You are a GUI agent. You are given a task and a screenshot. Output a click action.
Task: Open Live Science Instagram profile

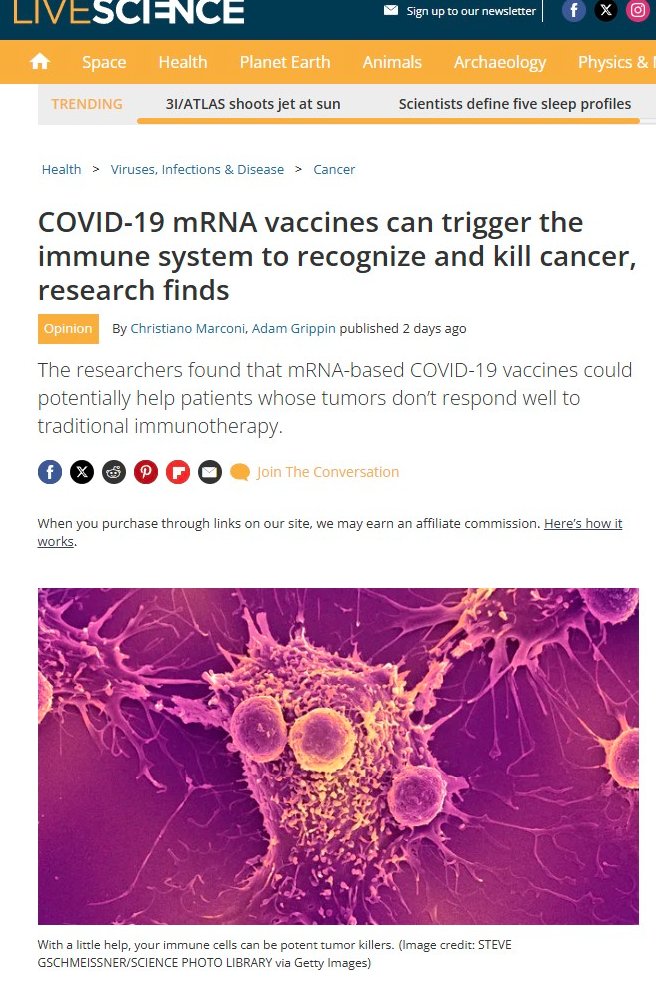point(638,11)
